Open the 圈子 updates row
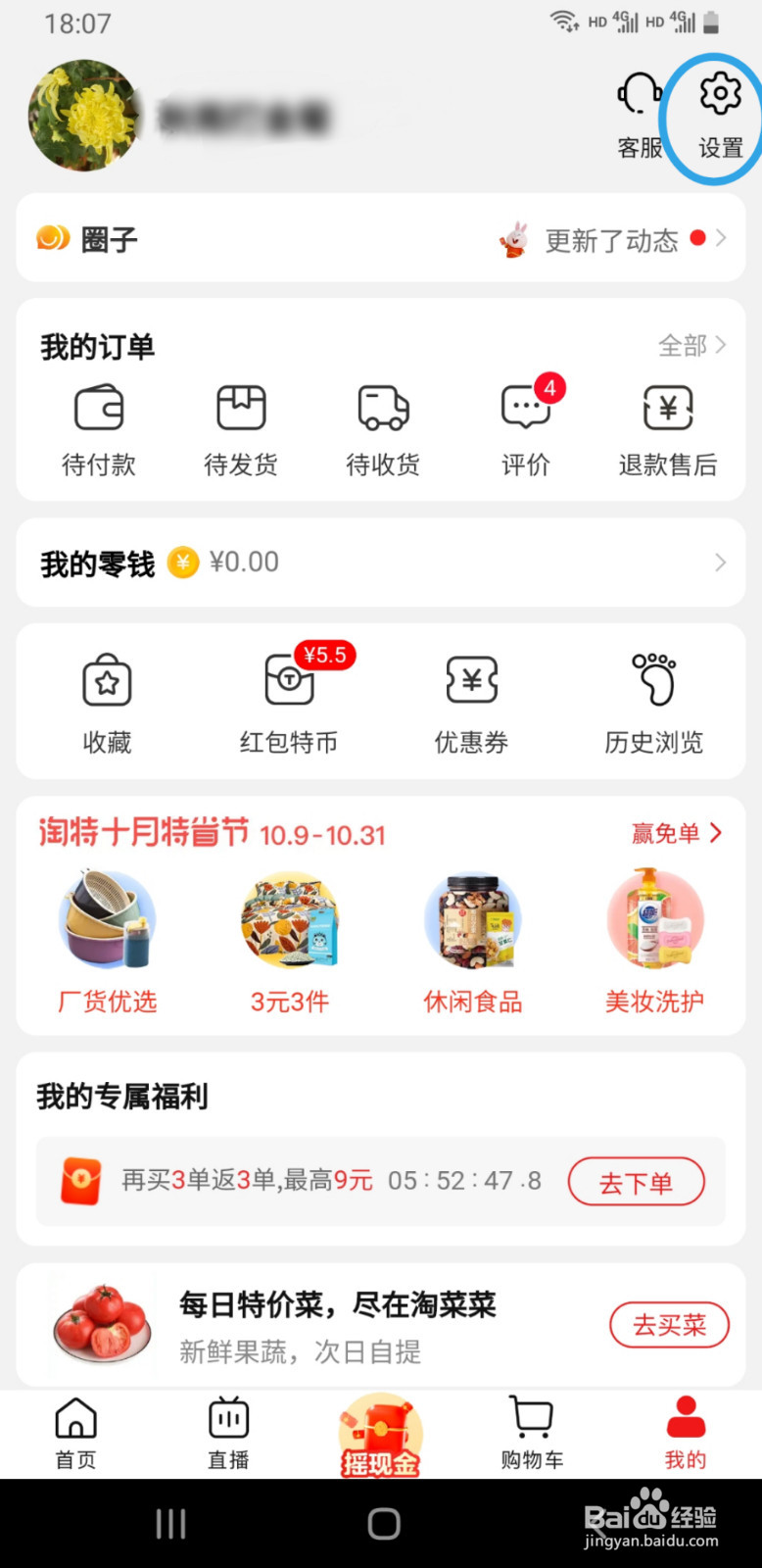762x1568 pixels. pyautogui.click(x=381, y=238)
